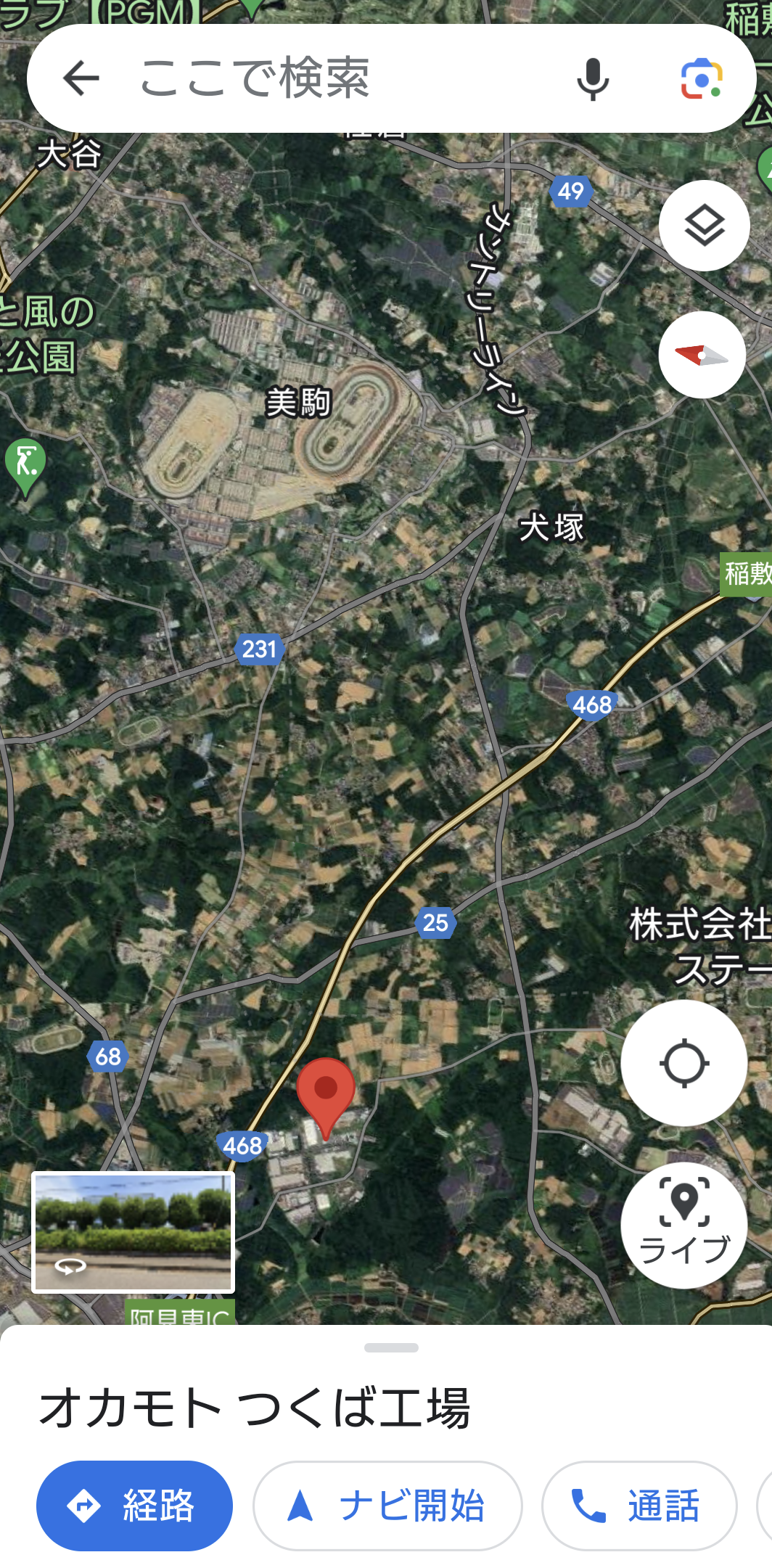Get directions with the 経路 button
772x1568 pixels.
[x=134, y=1505]
